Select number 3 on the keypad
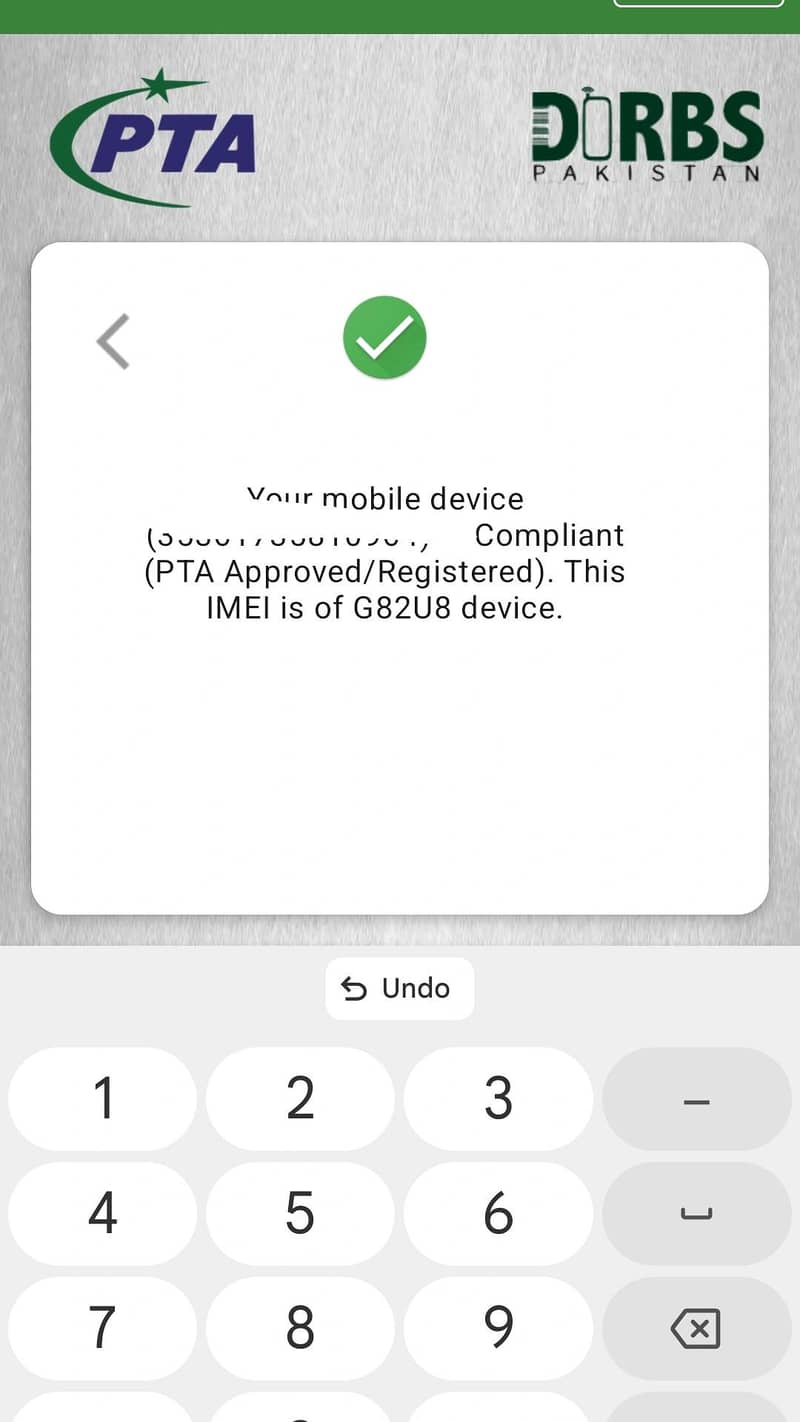Image resolution: width=800 pixels, height=1422 pixels. [498, 1098]
